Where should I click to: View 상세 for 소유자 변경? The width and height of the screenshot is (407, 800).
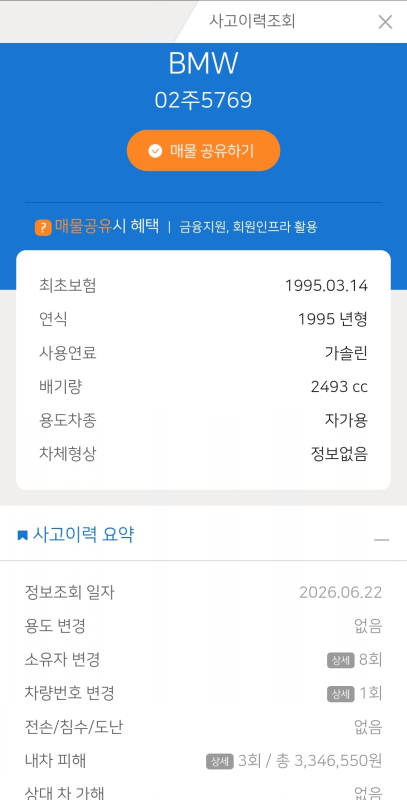[341, 661]
